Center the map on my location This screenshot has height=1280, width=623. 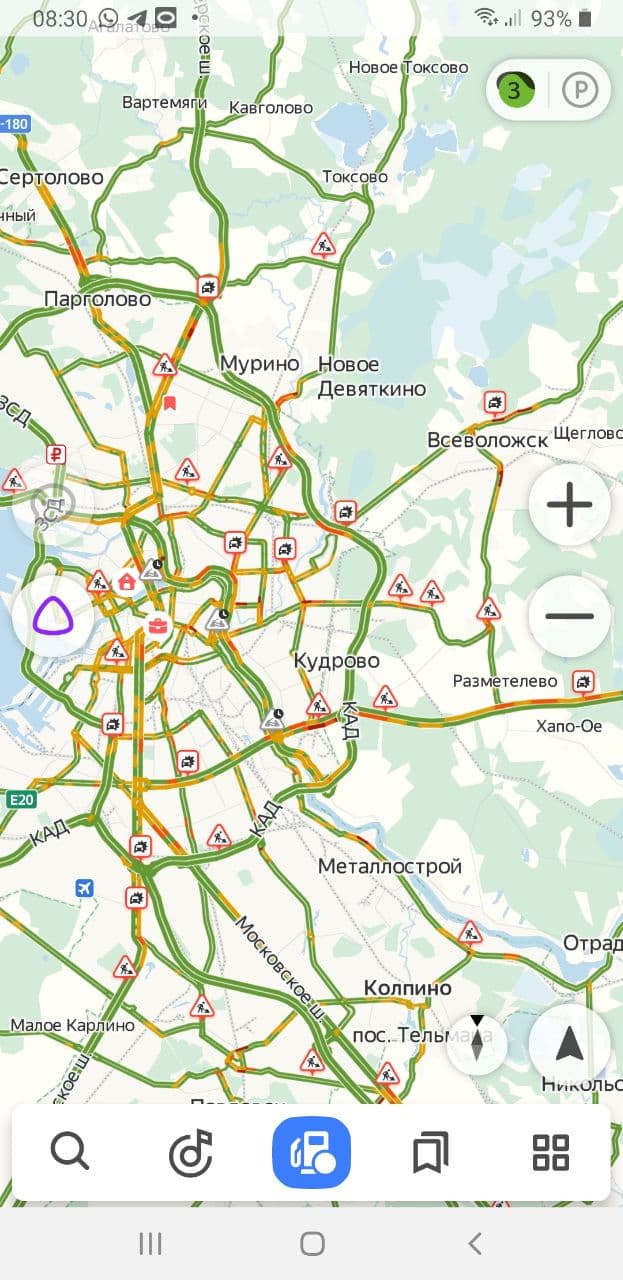click(x=569, y=1044)
